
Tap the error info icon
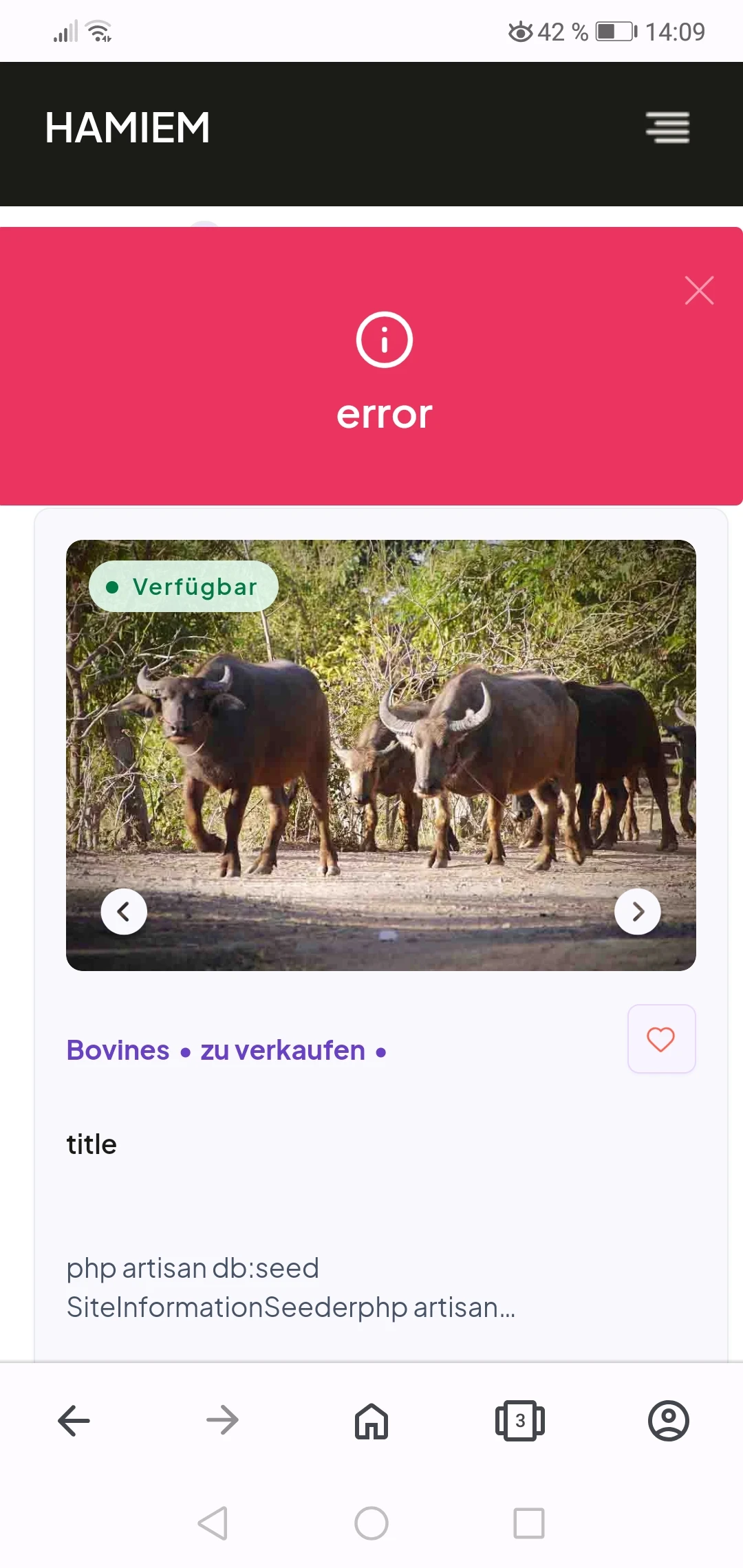click(x=383, y=339)
